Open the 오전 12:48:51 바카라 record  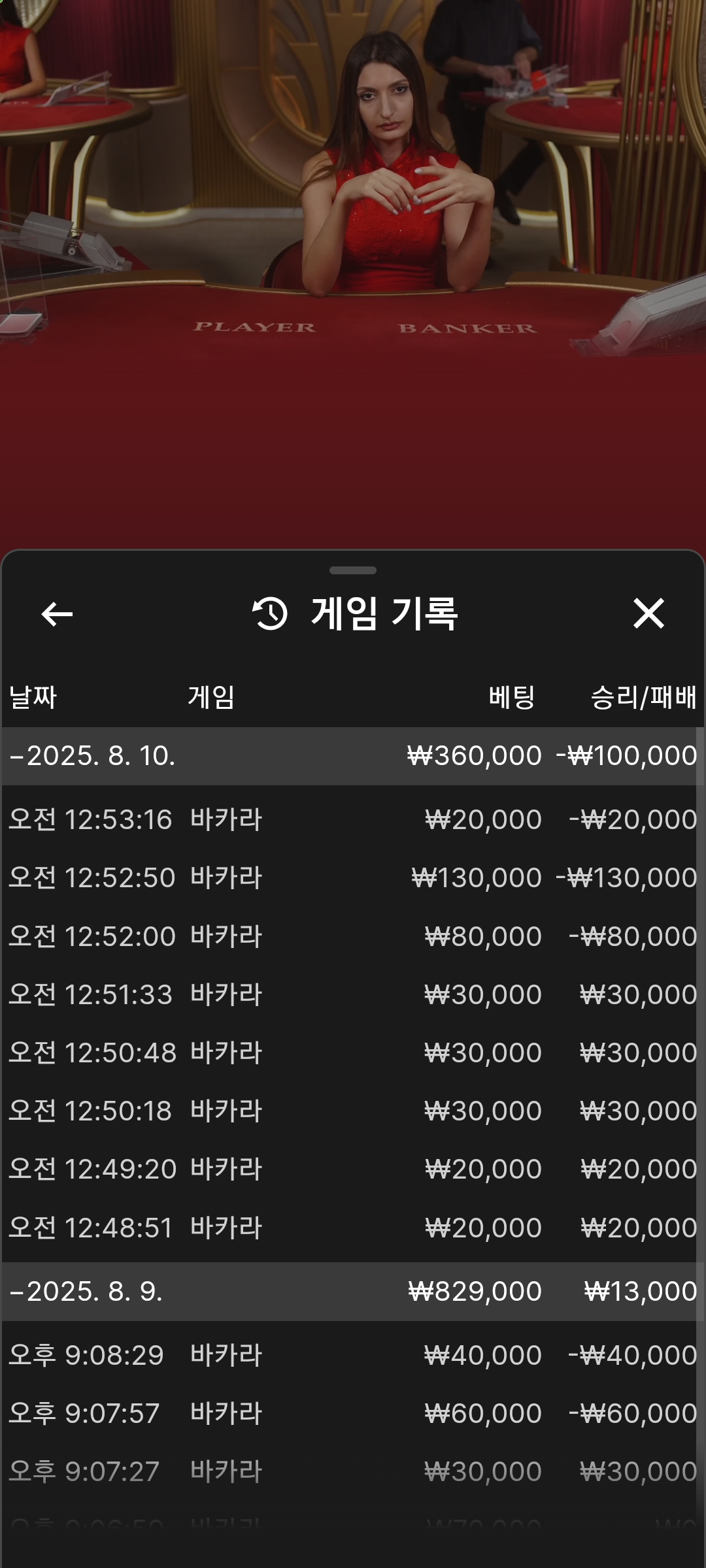click(x=349, y=1228)
